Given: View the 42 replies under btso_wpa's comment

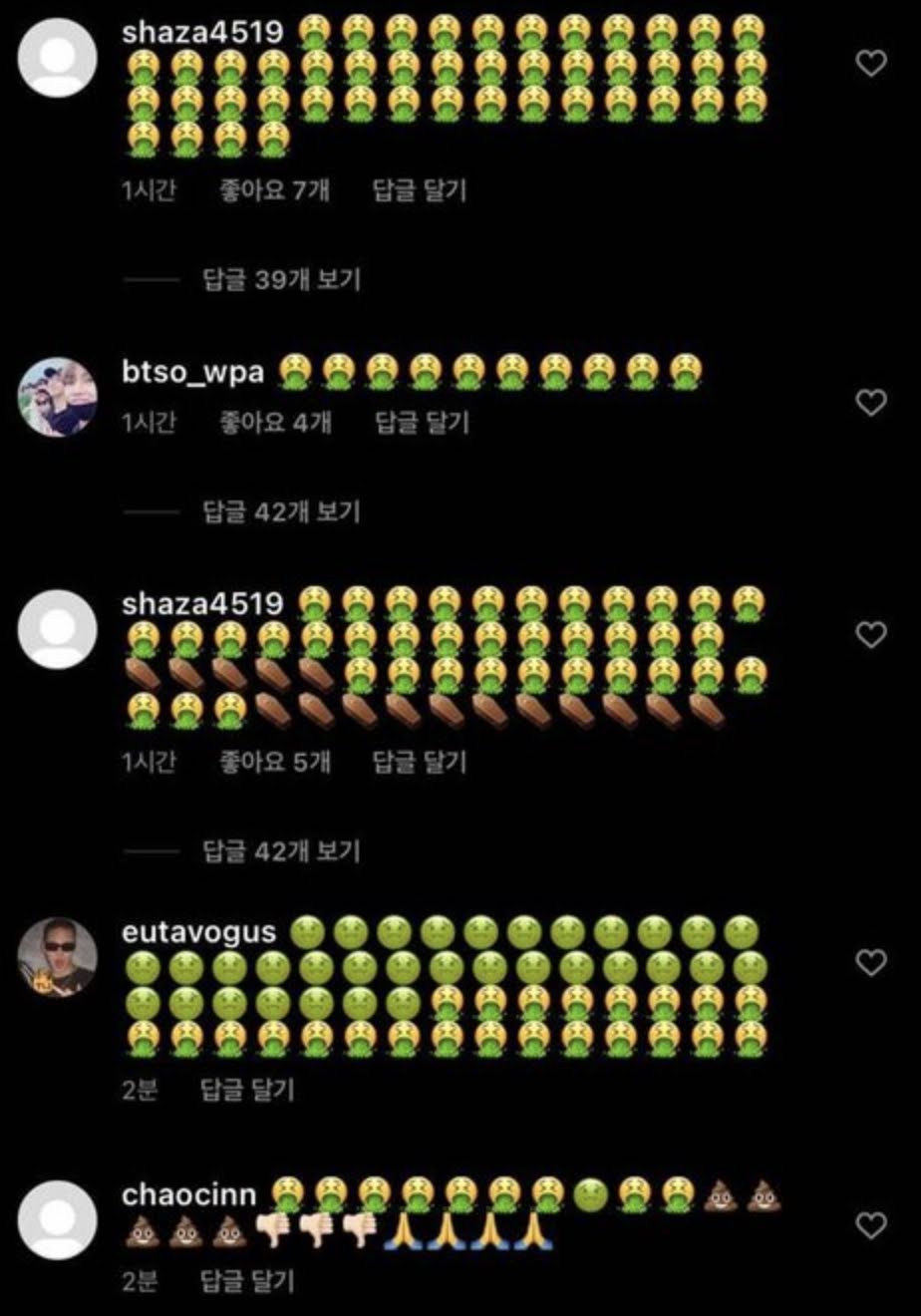Looking at the screenshot, I should pyautogui.click(x=281, y=512).
